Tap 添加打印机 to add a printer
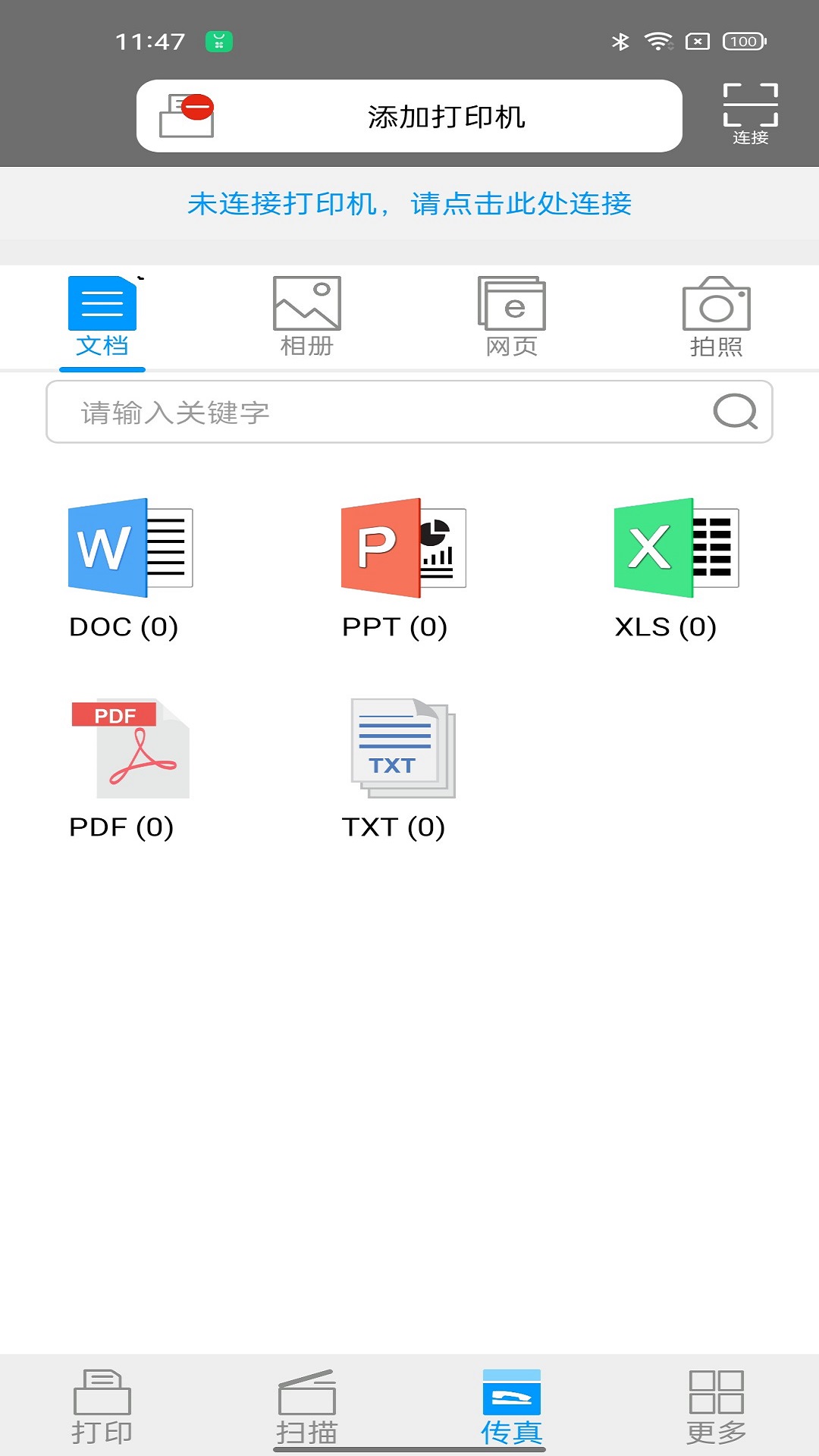819x1456 pixels. [x=446, y=115]
